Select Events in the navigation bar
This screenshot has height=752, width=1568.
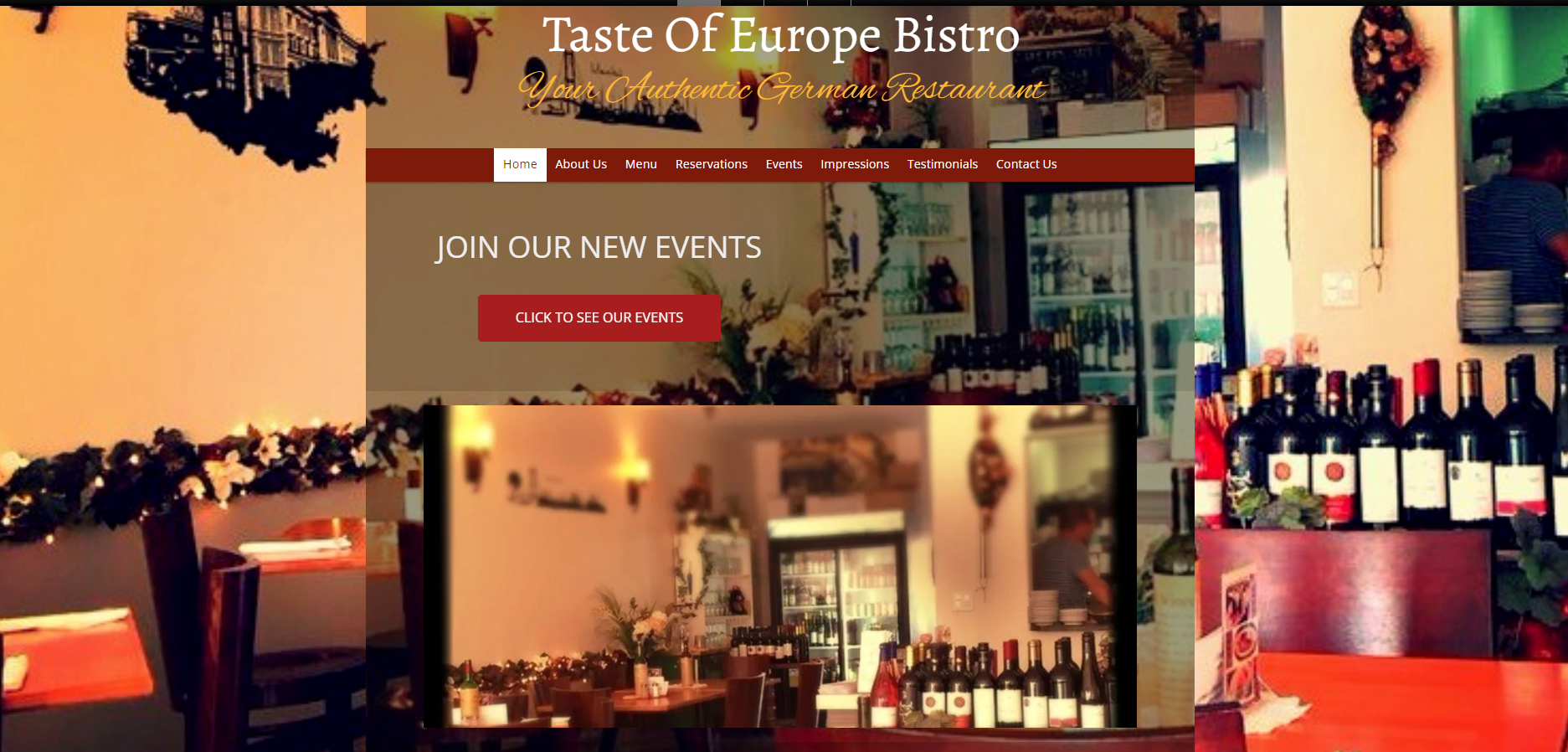point(784,164)
